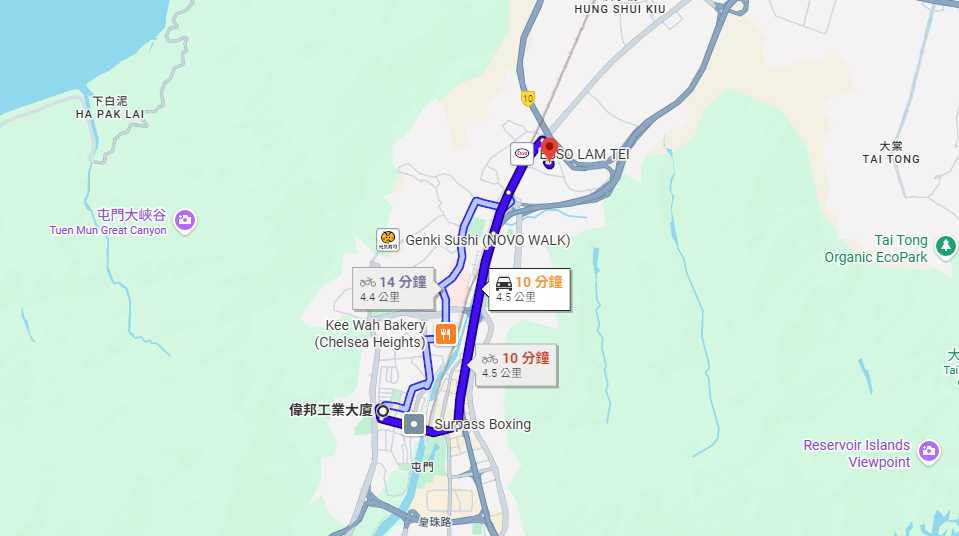Open Surpass Boxing place marker
This screenshot has width=959, height=536.
point(414,424)
